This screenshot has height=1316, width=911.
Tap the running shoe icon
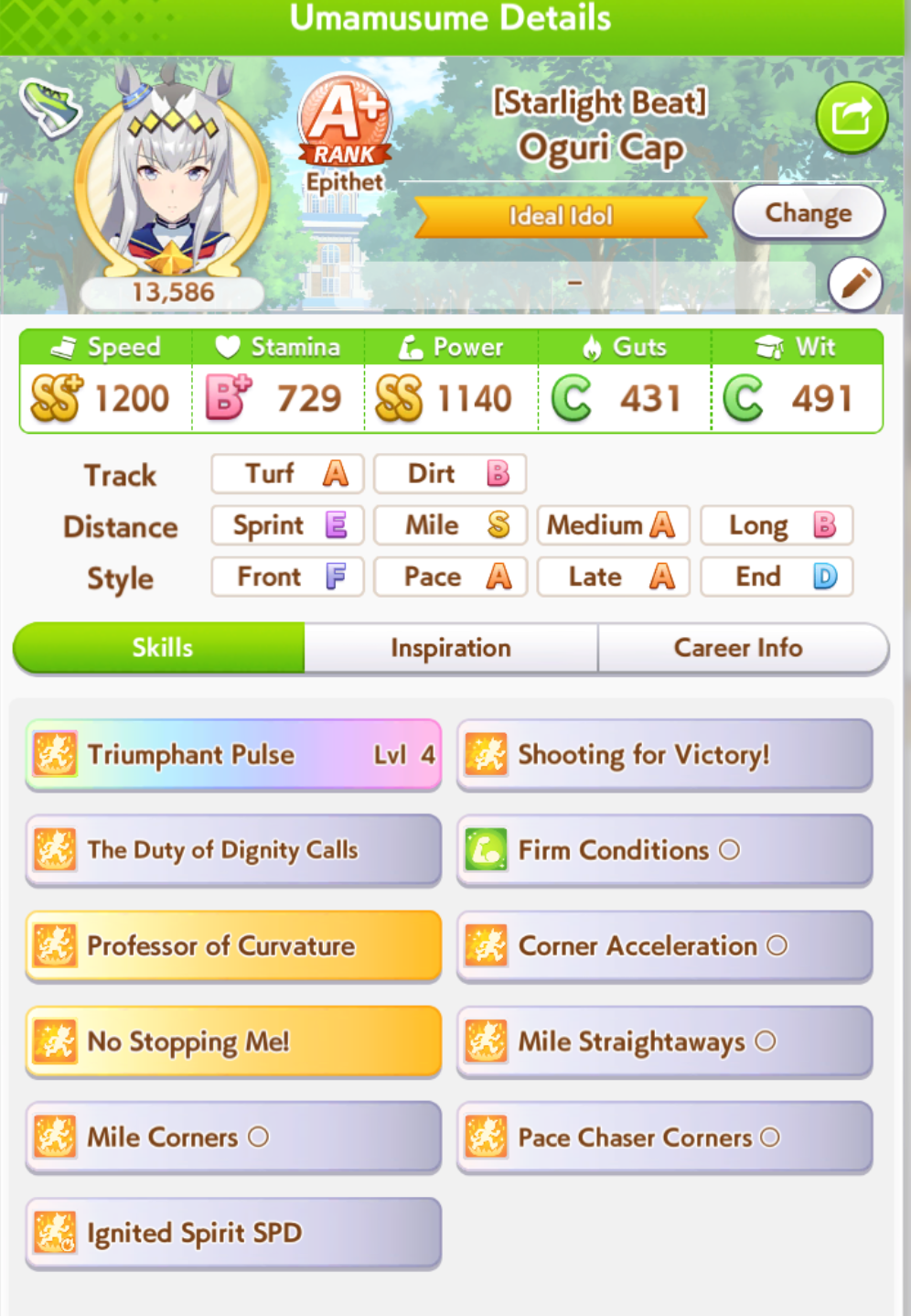pos(51,108)
